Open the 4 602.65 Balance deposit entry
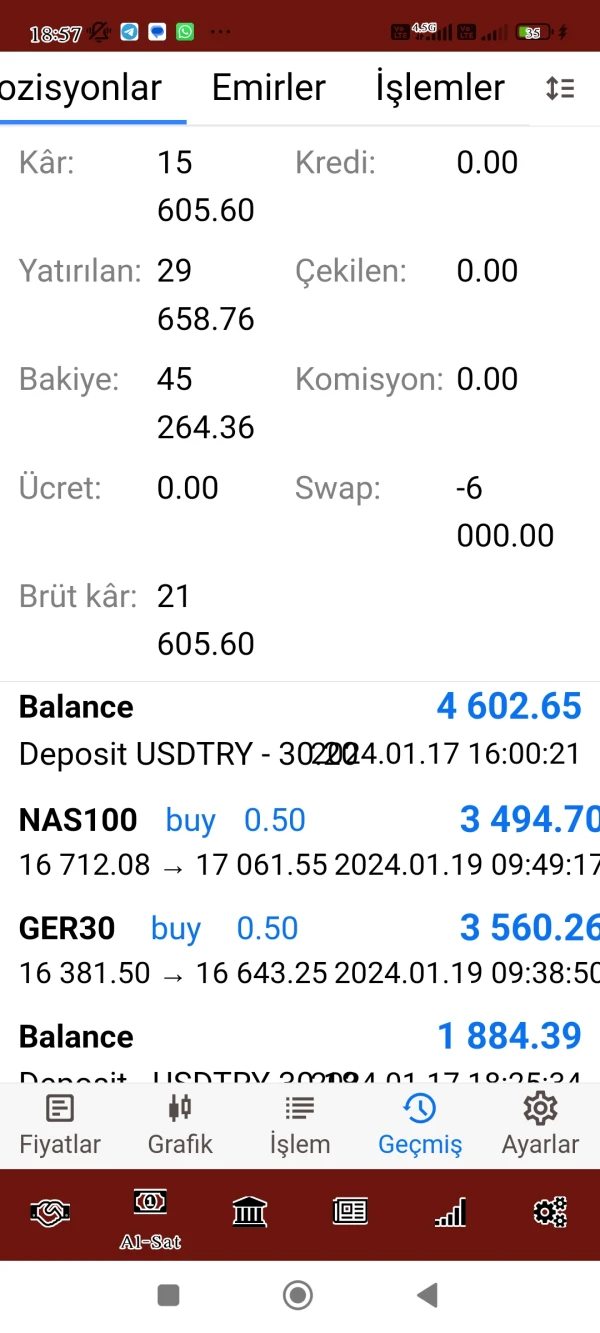This screenshot has height=1333, width=600. coord(300,729)
